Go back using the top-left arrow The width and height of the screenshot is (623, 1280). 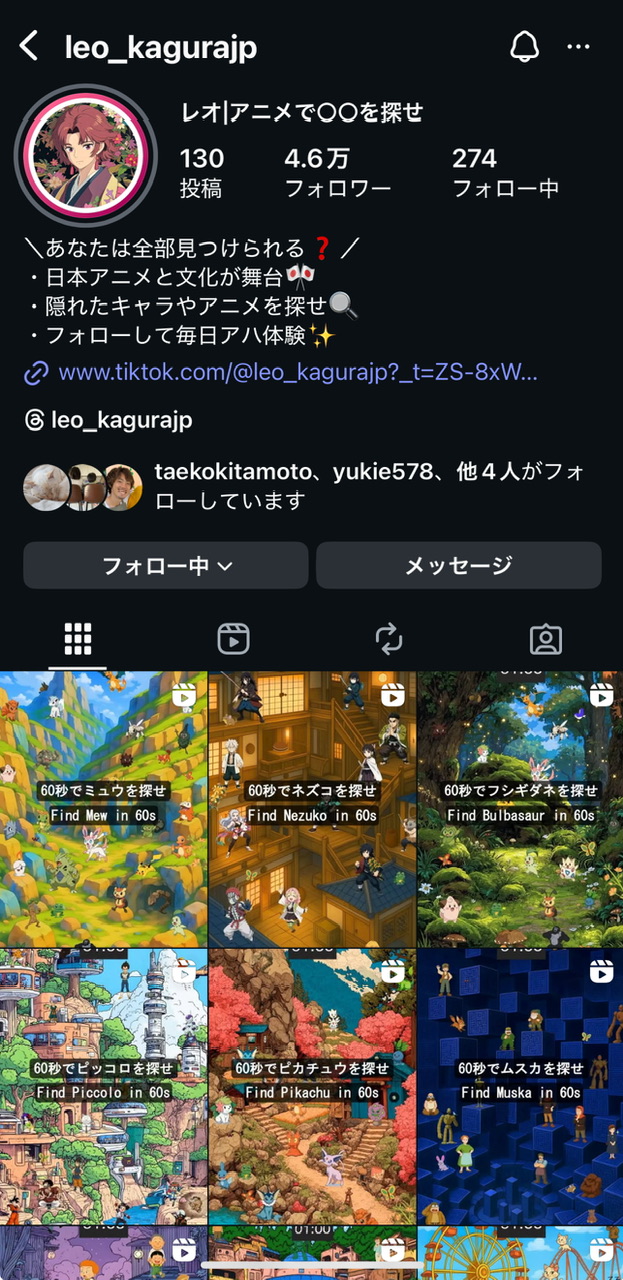pyautogui.click(x=29, y=46)
